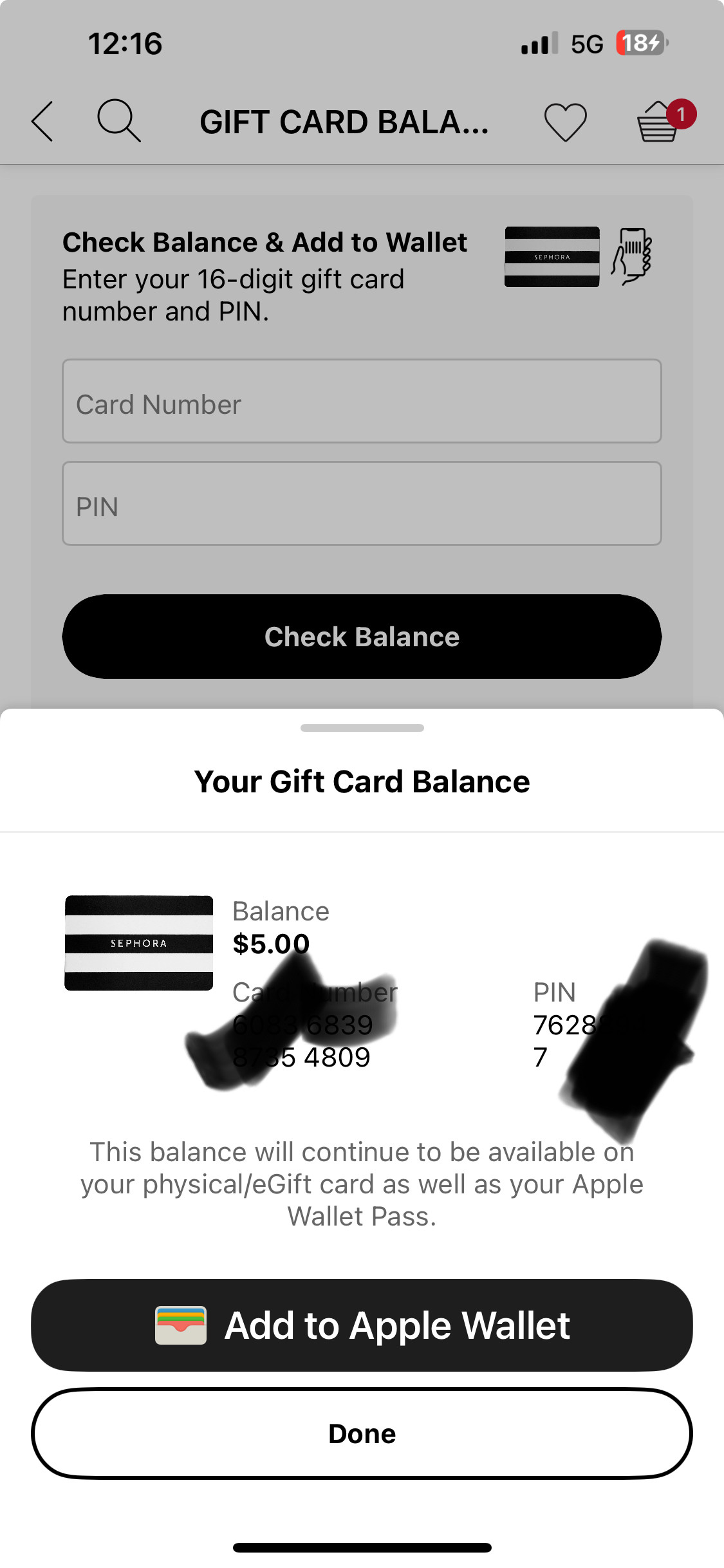Focus the PIN field

coord(362,503)
